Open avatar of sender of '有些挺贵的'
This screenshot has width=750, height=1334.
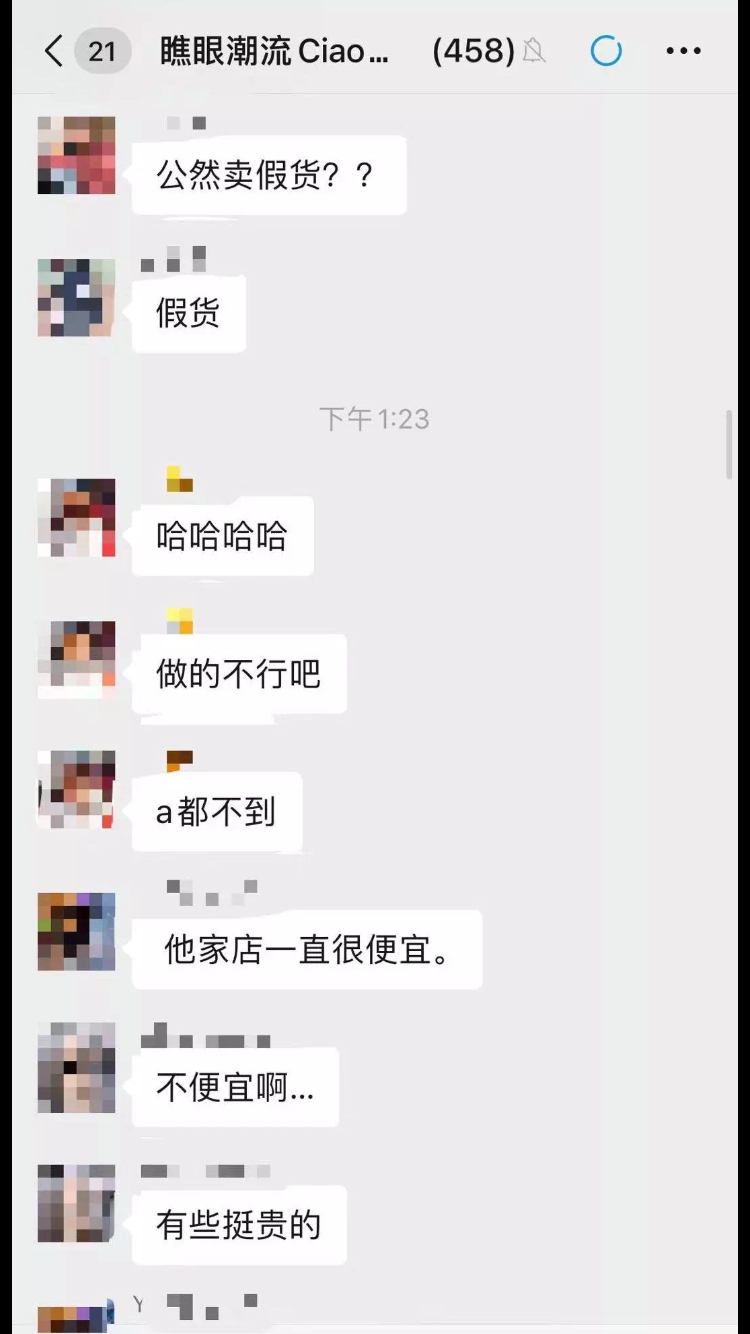pos(77,1204)
